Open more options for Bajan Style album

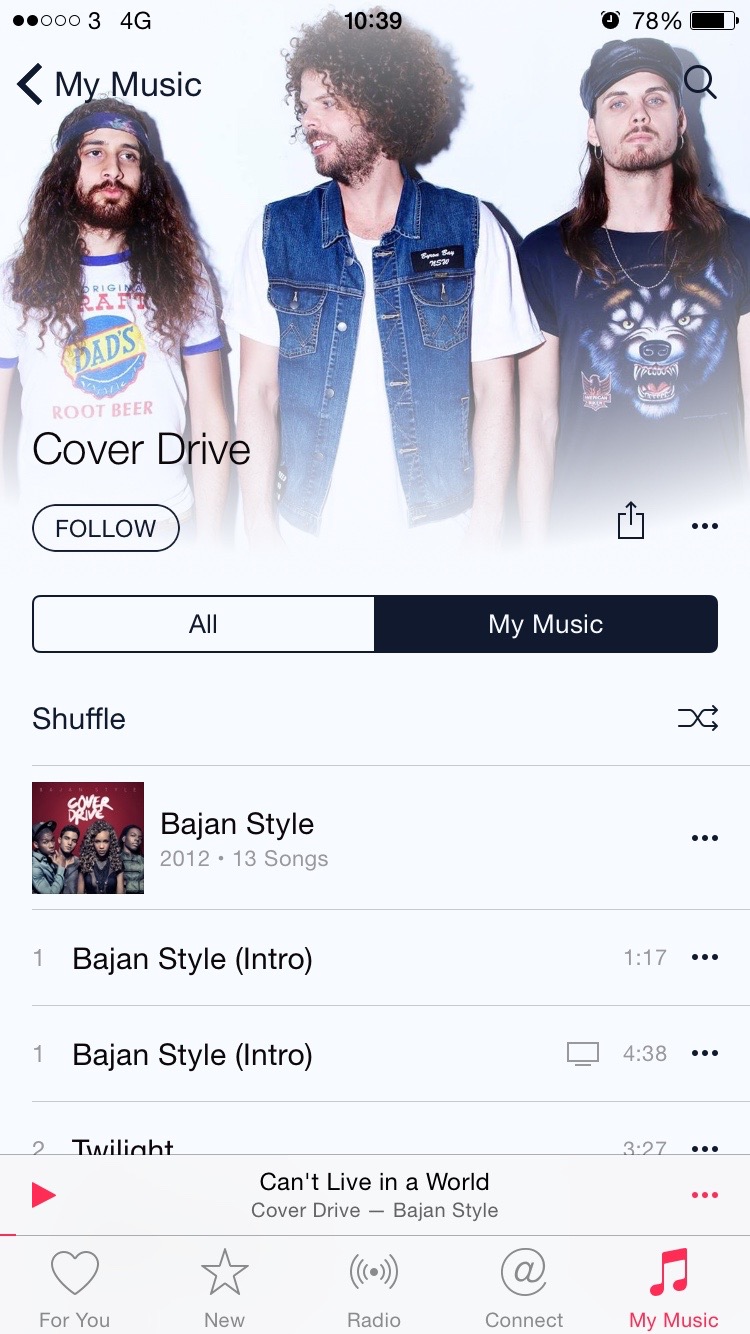(704, 838)
